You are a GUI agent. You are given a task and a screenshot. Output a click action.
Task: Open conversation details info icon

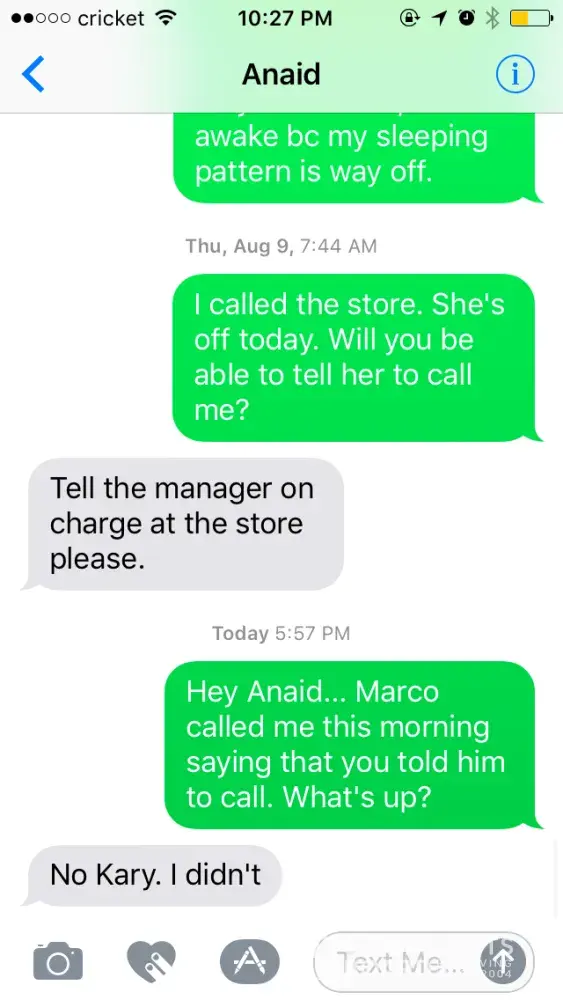(515, 75)
